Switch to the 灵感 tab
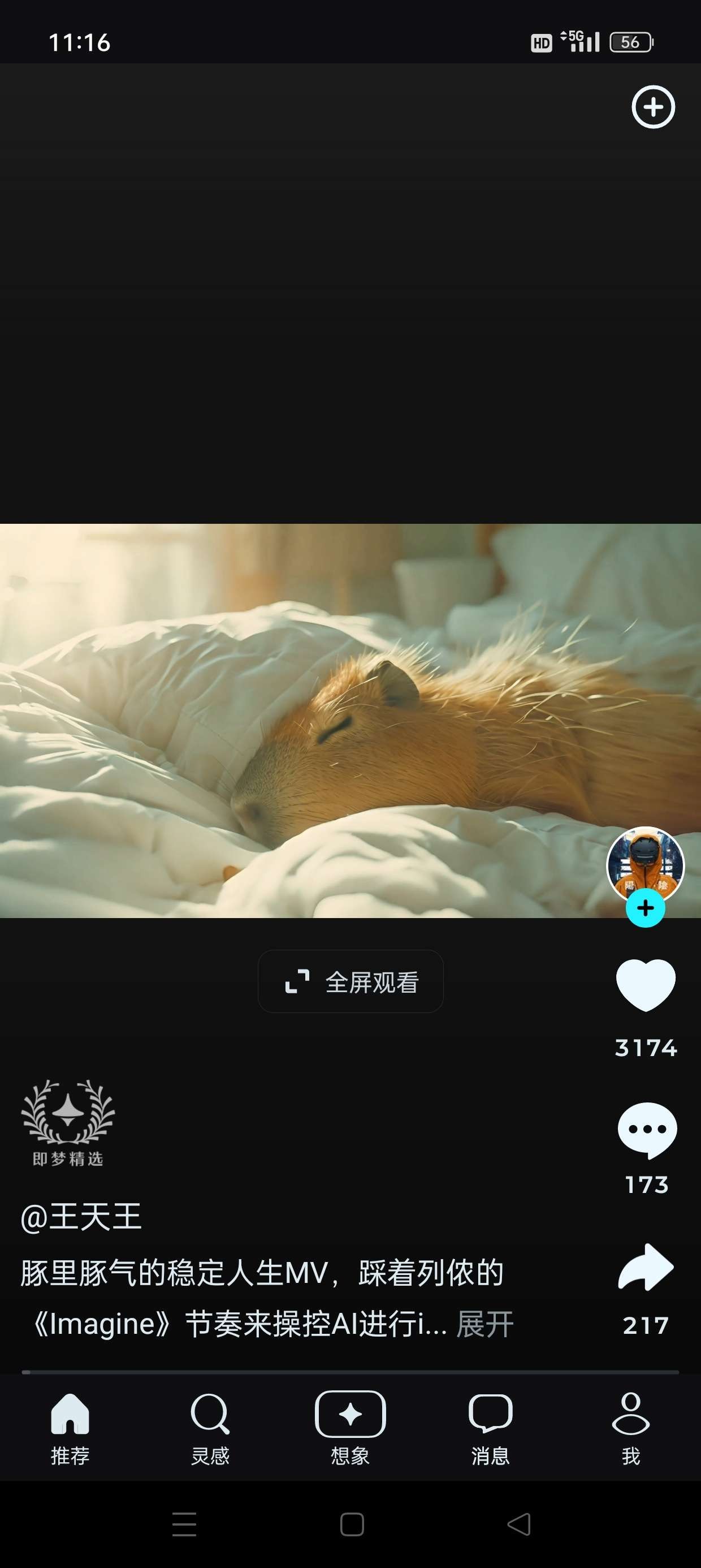This screenshot has height=1568, width=701. tap(210, 1426)
